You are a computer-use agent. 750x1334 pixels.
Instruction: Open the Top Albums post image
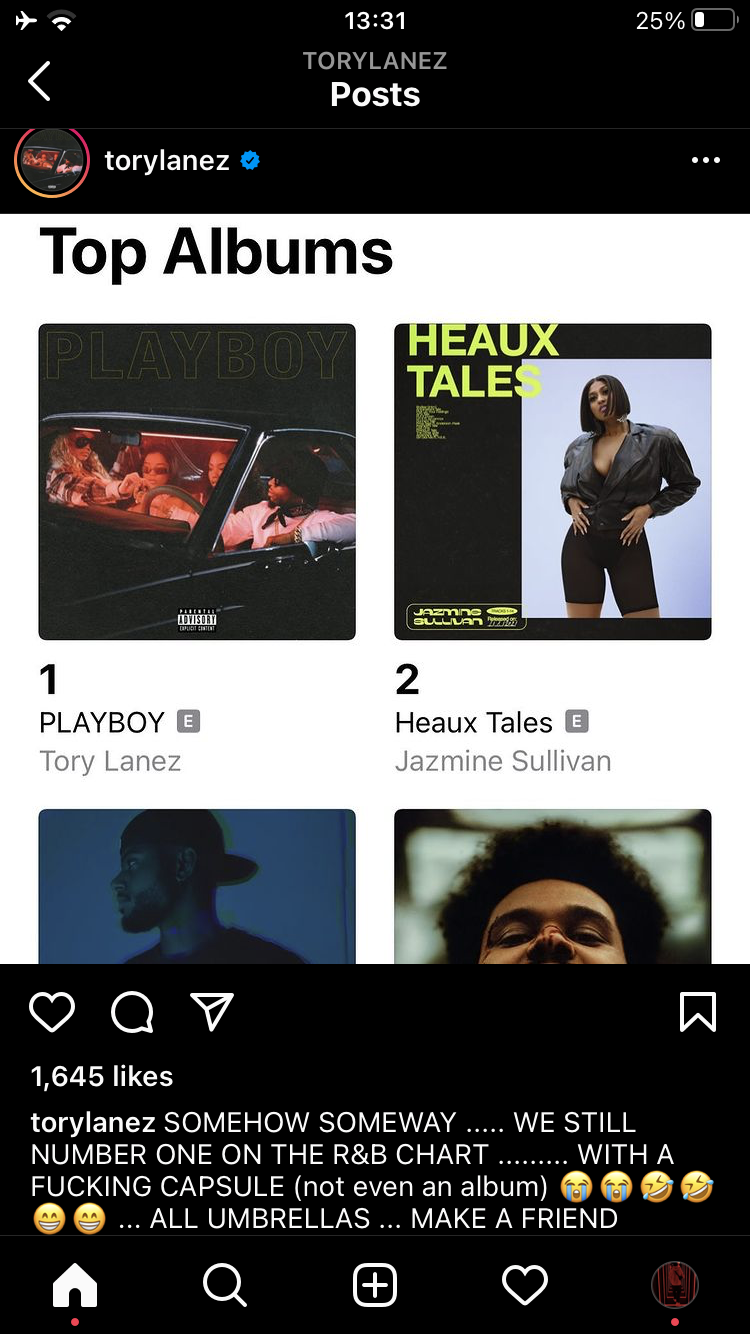tap(375, 590)
